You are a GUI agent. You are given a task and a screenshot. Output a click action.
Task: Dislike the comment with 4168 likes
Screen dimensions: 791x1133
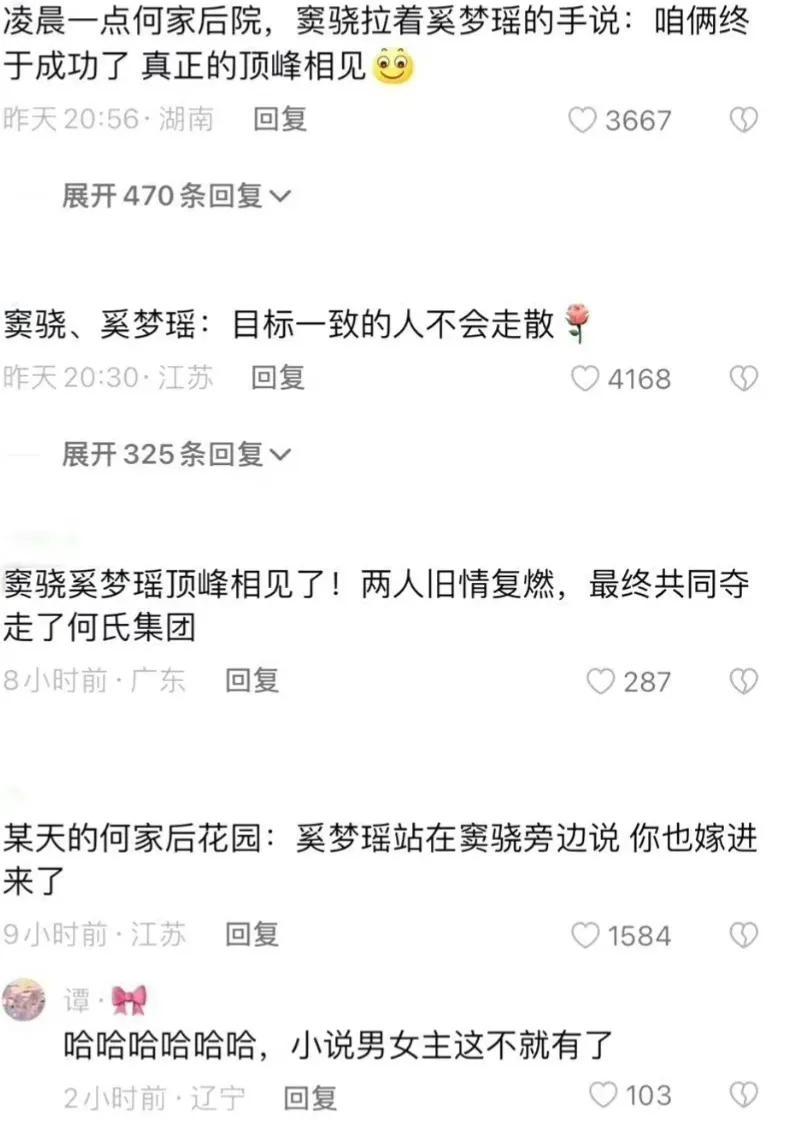coord(743,379)
